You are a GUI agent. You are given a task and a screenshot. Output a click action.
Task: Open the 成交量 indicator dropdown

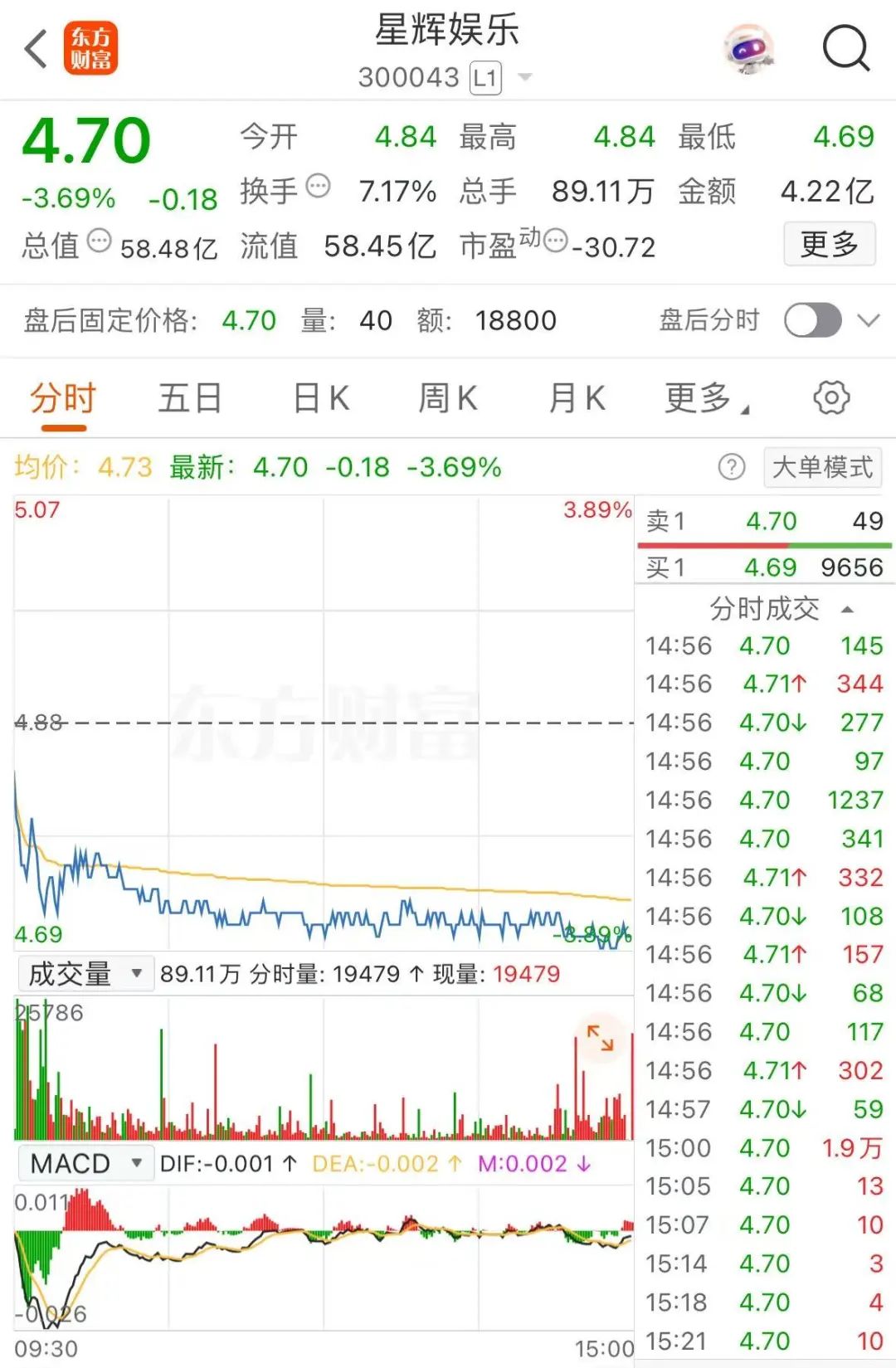[85, 973]
